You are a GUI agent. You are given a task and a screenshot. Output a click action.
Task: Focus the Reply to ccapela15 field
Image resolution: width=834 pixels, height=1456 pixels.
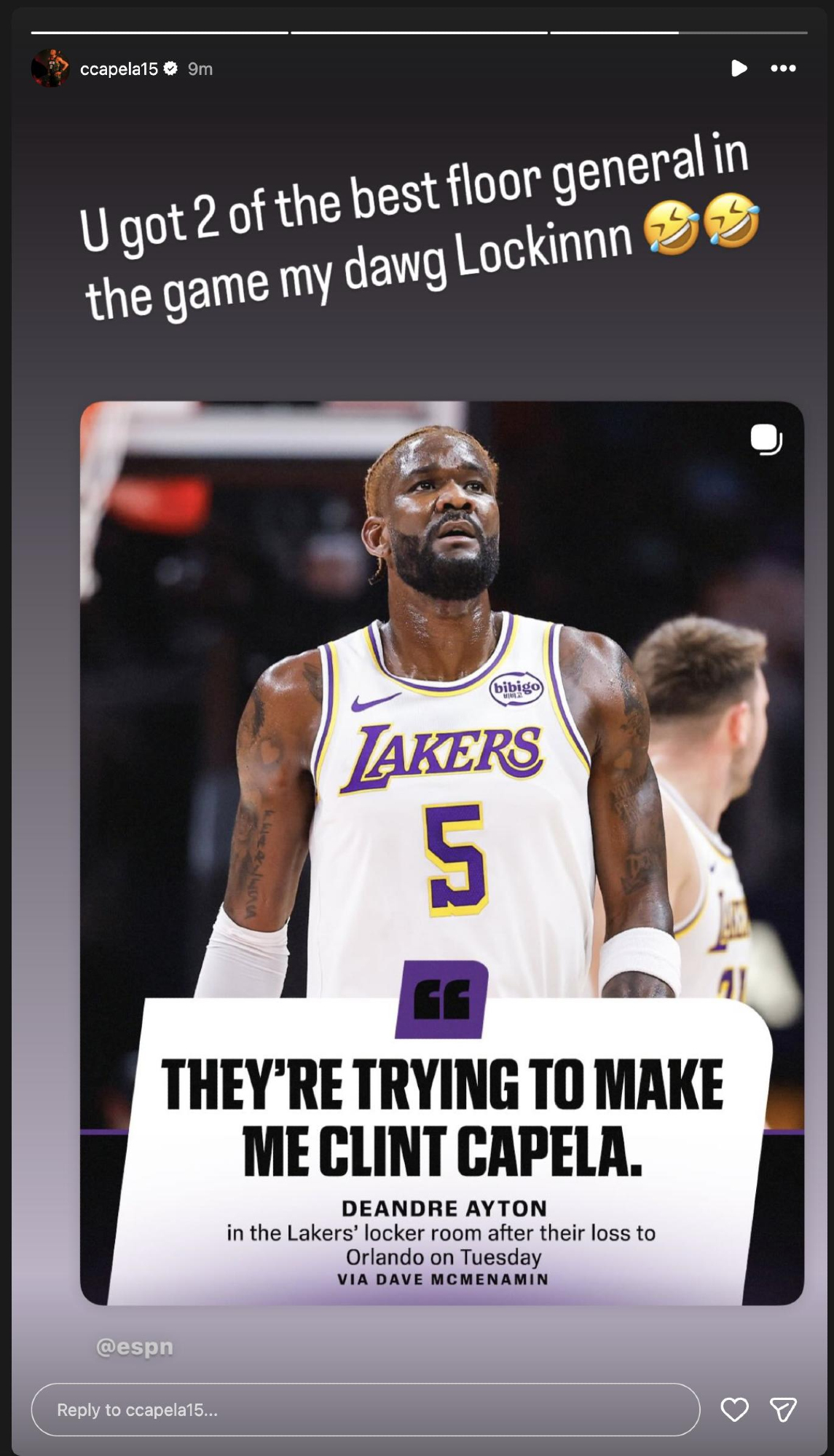click(x=364, y=1410)
